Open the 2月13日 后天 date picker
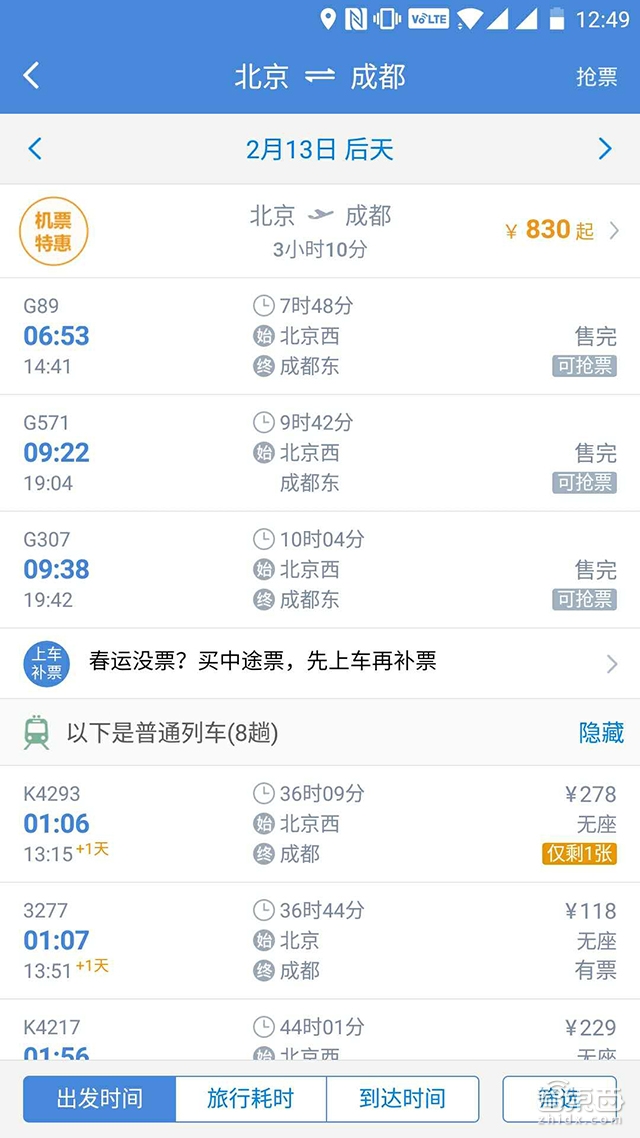This screenshot has width=640, height=1138. click(x=320, y=150)
